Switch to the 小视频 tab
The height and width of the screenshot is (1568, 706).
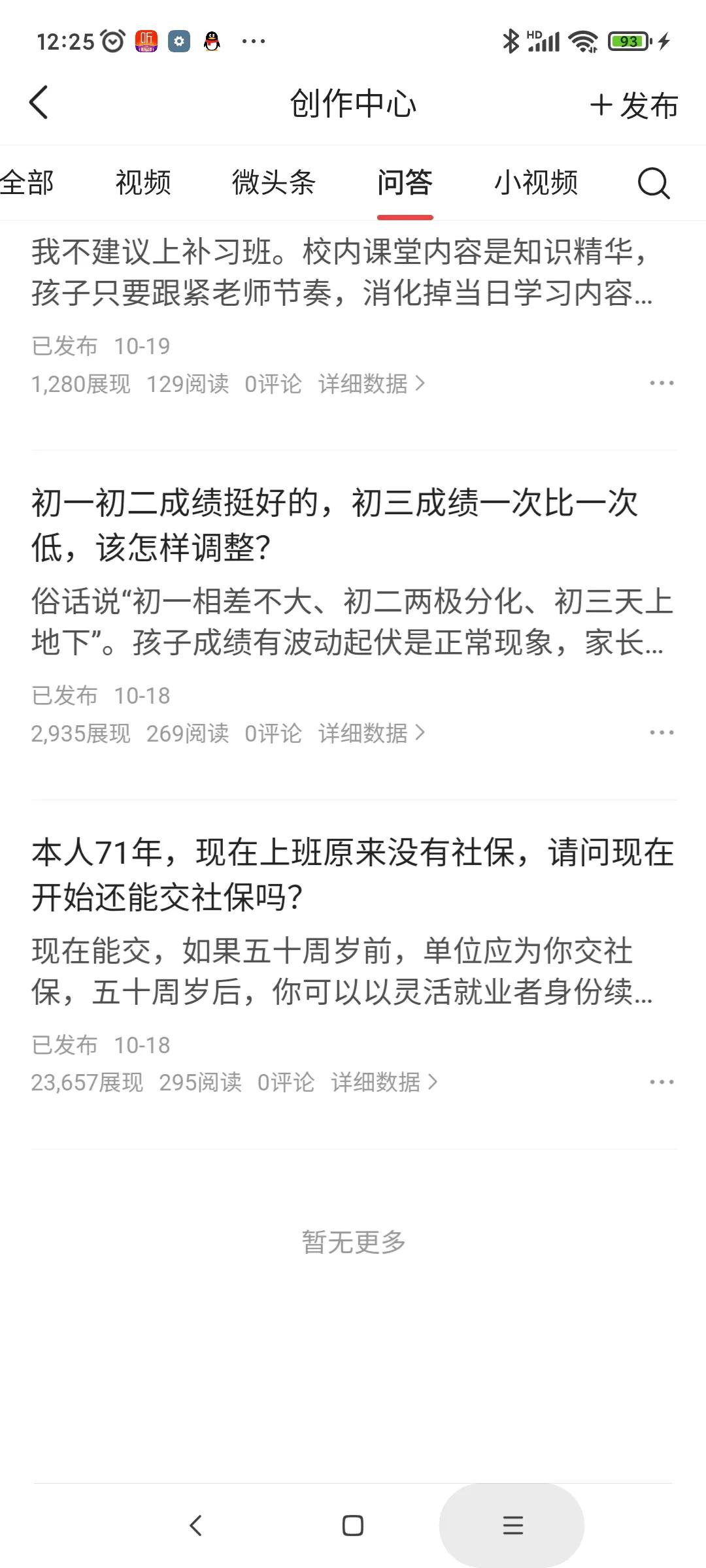(x=535, y=184)
